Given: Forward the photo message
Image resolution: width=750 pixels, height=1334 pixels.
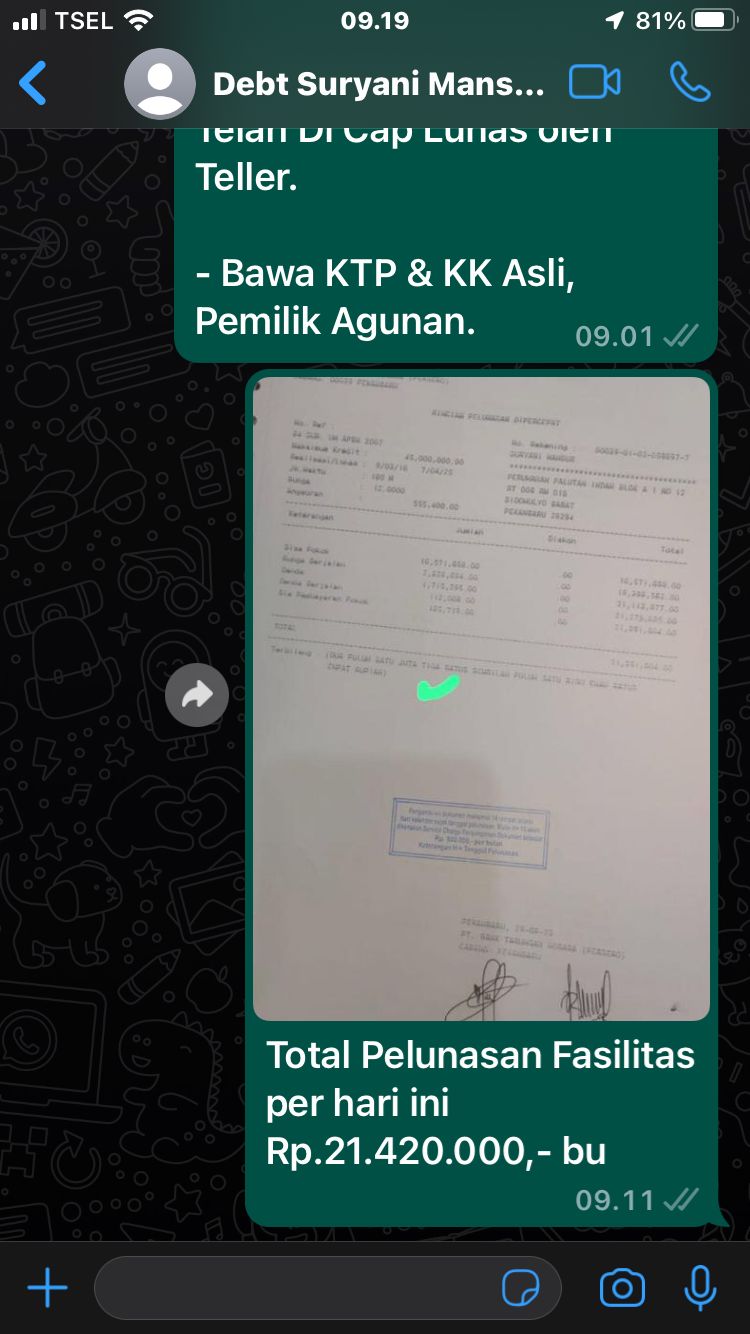Looking at the screenshot, I should tap(197, 695).
